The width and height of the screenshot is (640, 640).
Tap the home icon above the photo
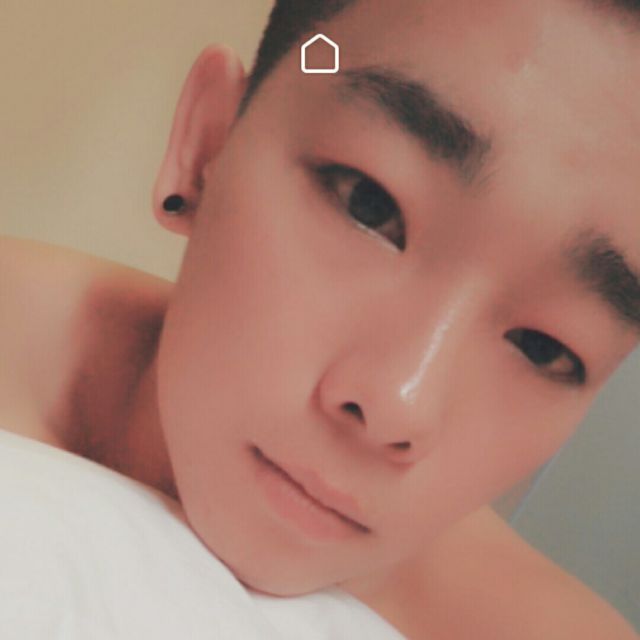coord(320,54)
